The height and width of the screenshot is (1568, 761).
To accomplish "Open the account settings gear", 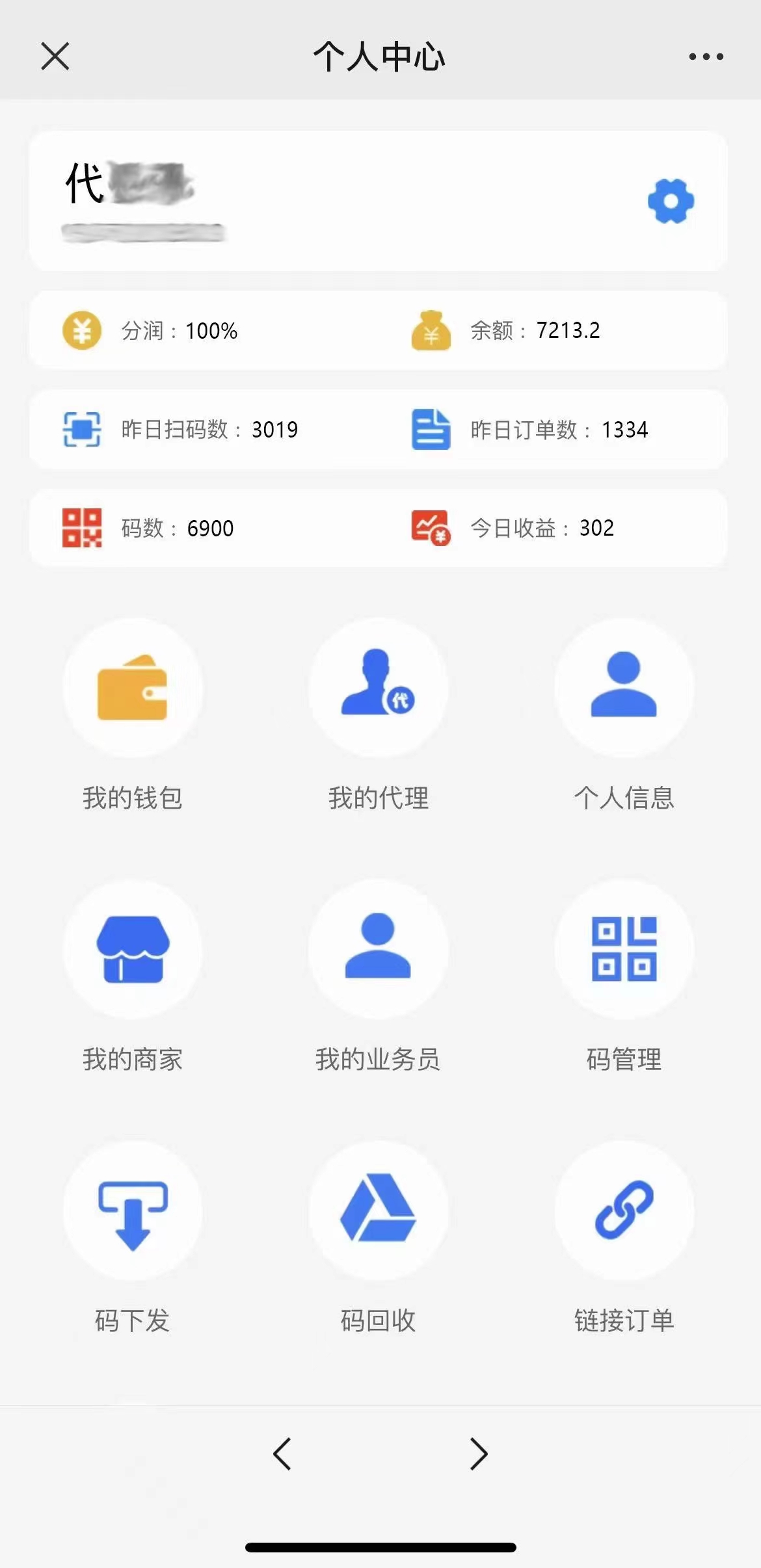I will [x=671, y=200].
